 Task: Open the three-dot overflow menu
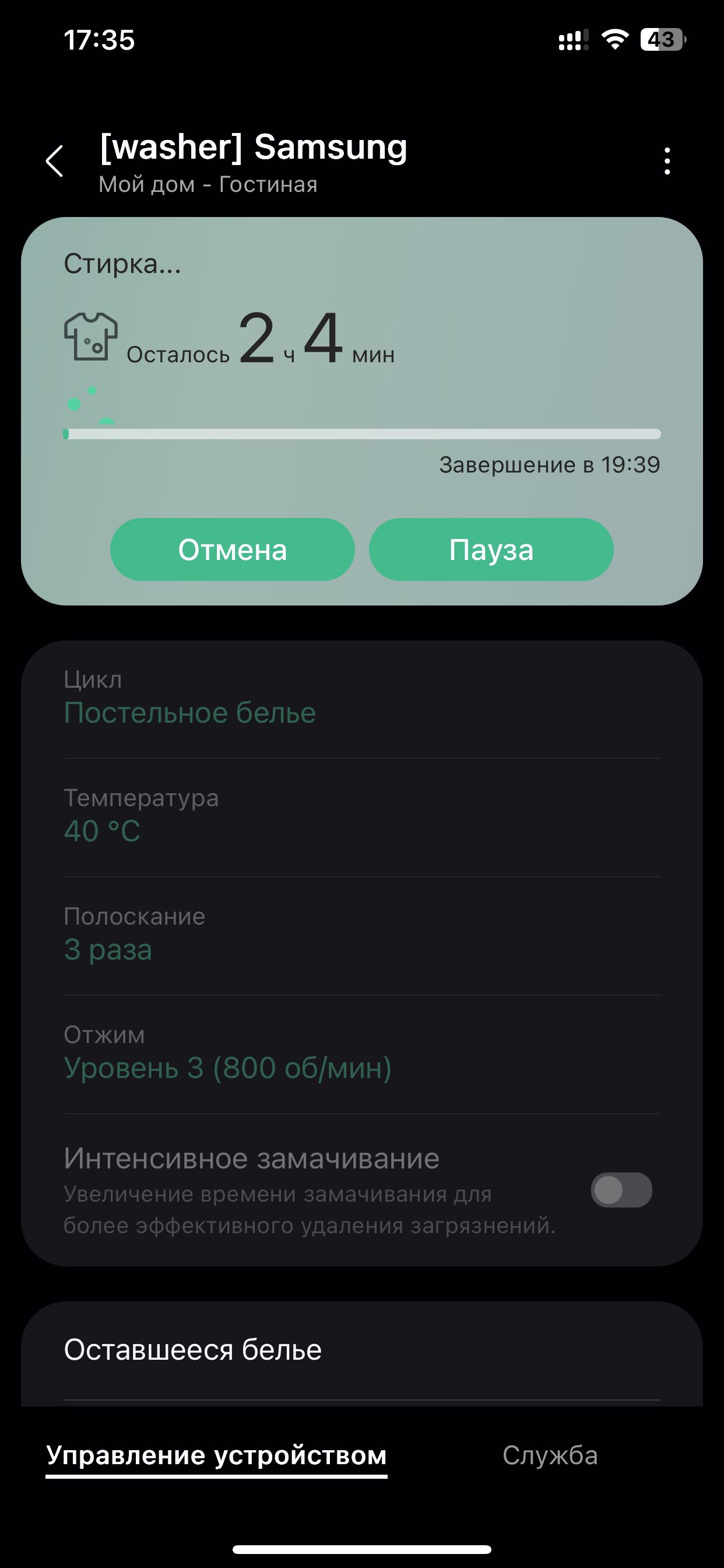(x=667, y=162)
